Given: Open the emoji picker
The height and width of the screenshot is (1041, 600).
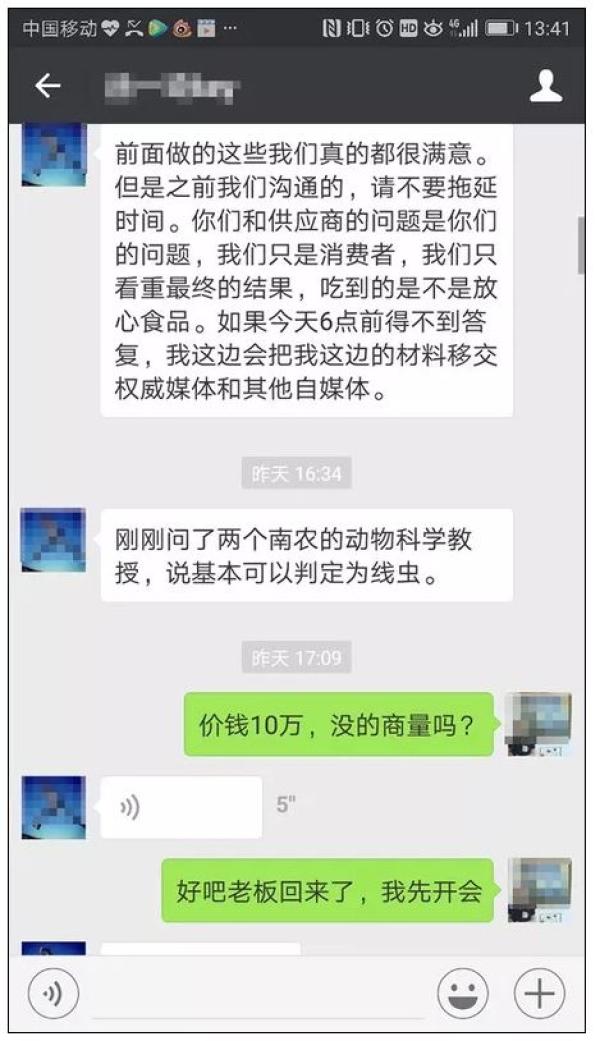Looking at the screenshot, I should tap(463, 994).
